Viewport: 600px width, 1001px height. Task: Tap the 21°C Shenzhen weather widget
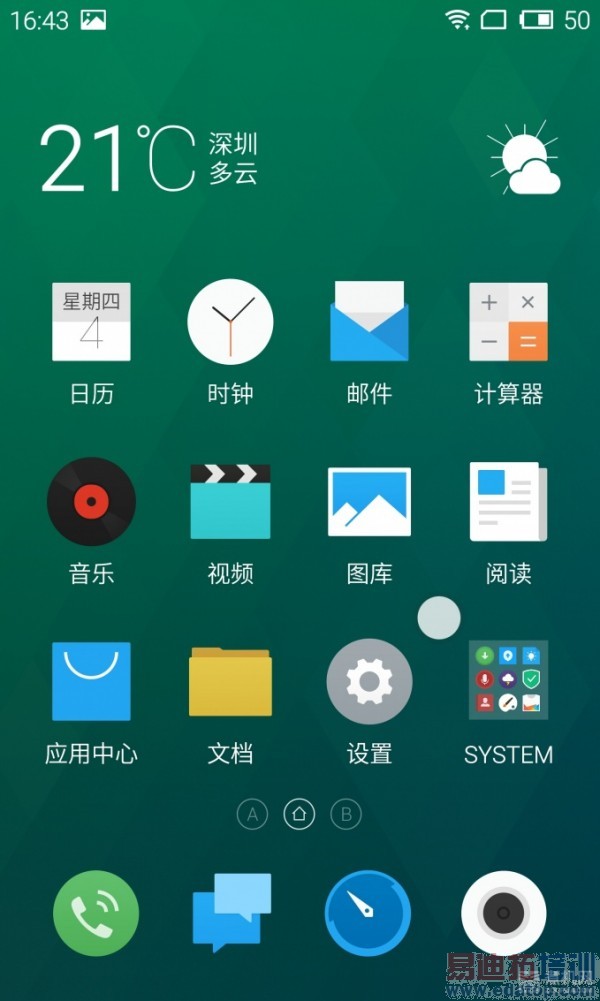click(x=150, y=158)
